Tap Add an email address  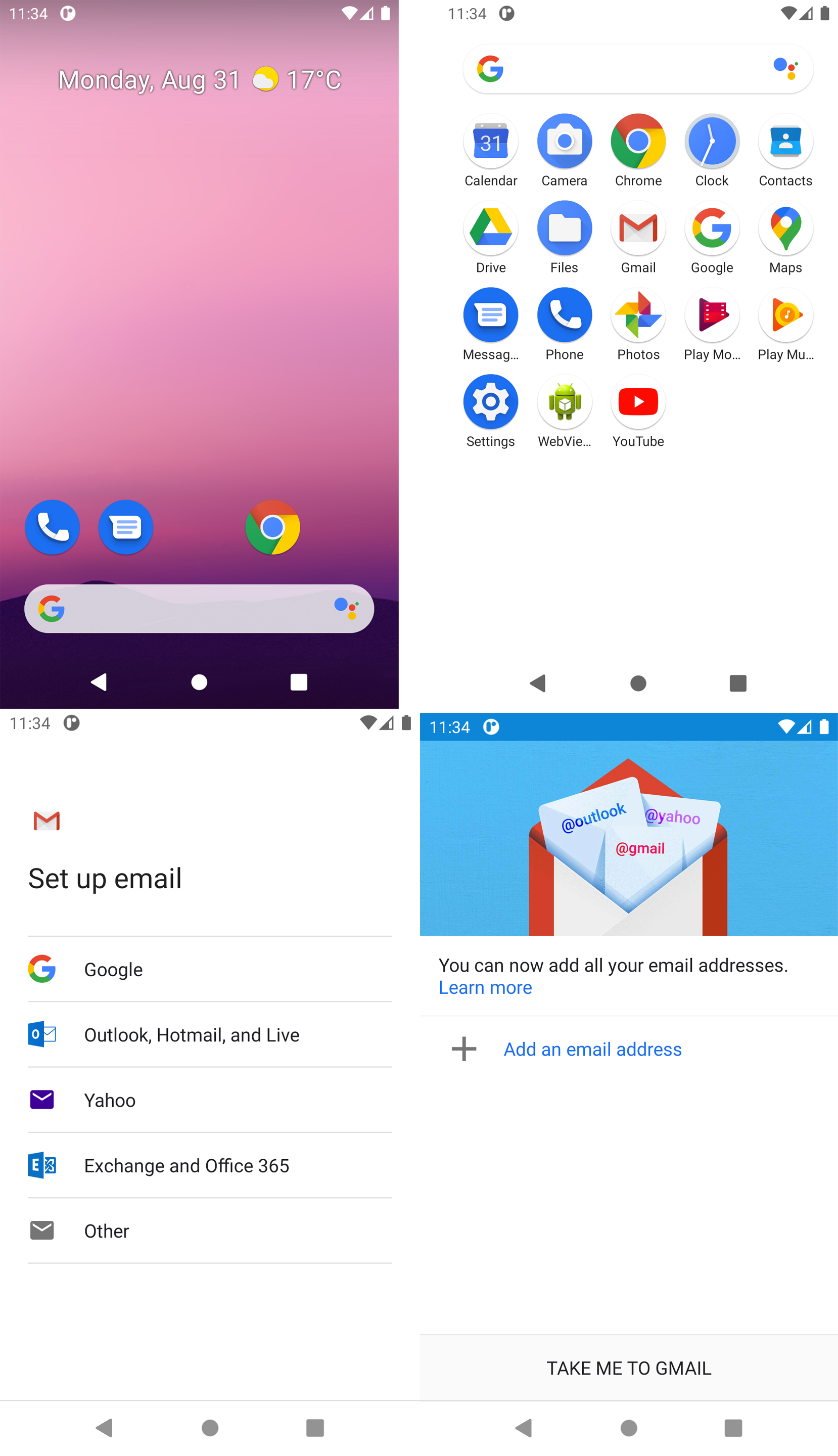pyautogui.click(x=592, y=1049)
